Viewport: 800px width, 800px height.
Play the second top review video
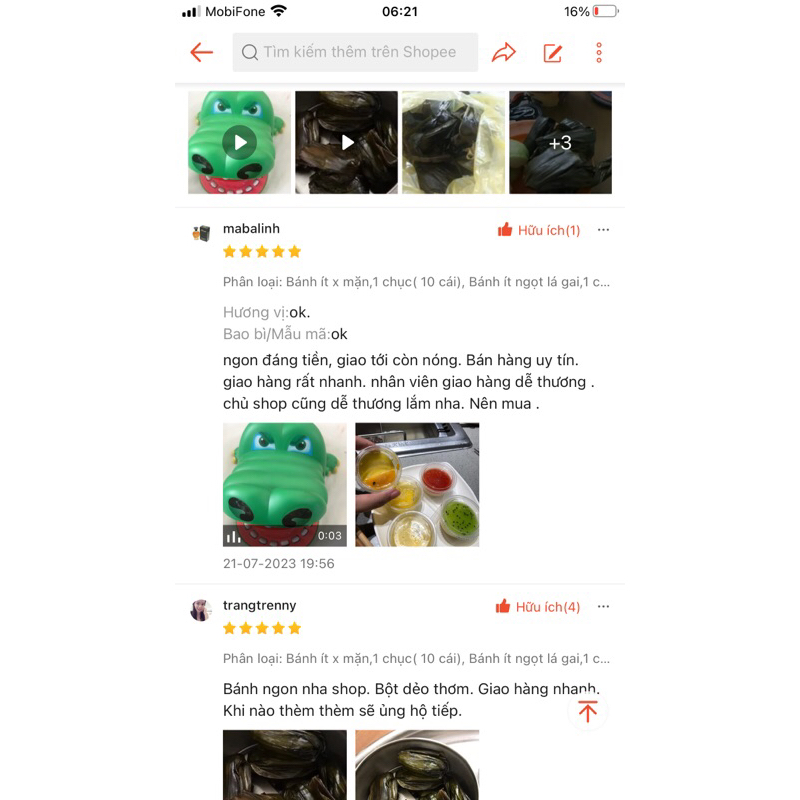coord(346,142)
